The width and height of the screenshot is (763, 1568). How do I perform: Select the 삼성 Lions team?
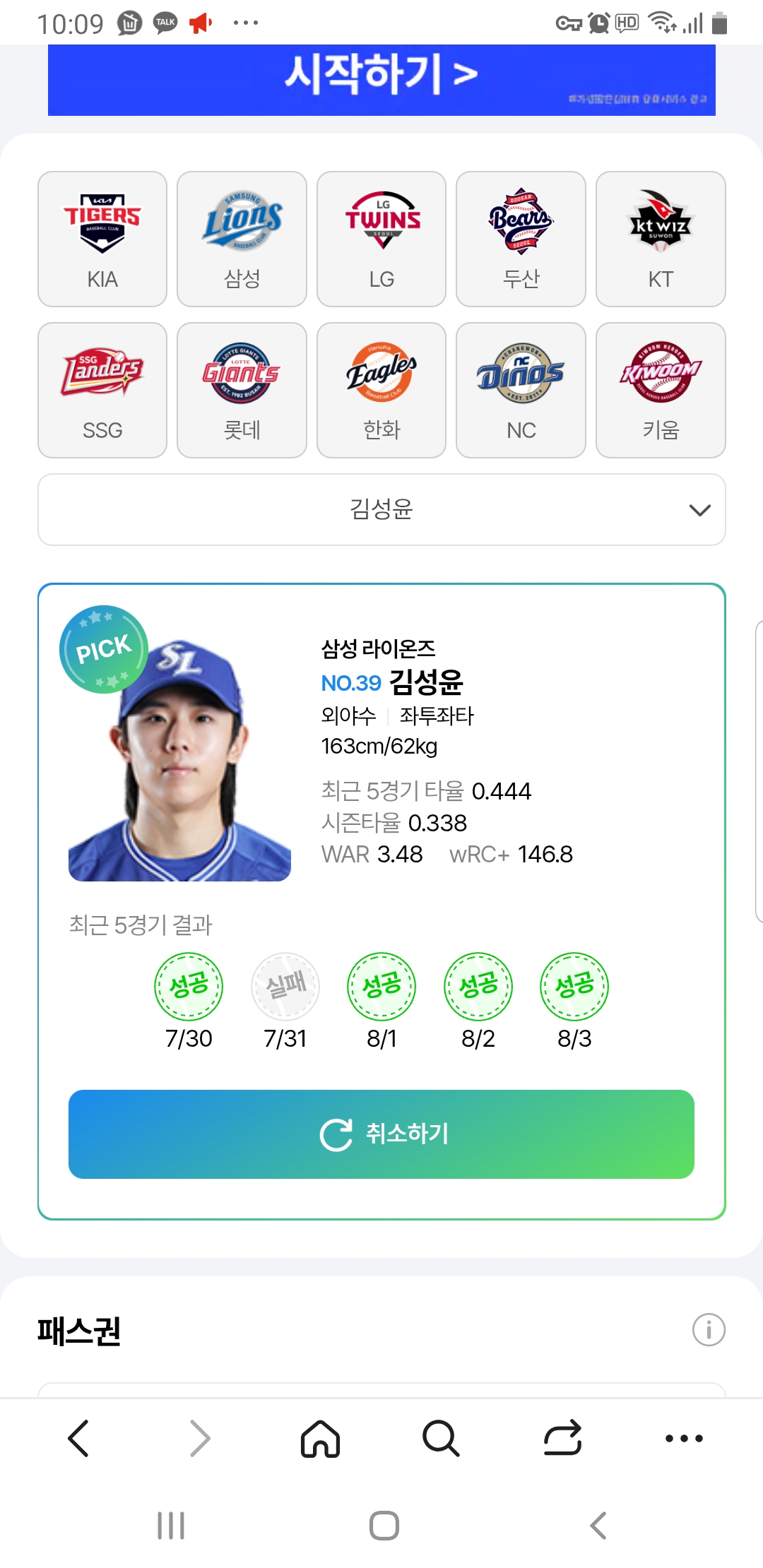242,239
